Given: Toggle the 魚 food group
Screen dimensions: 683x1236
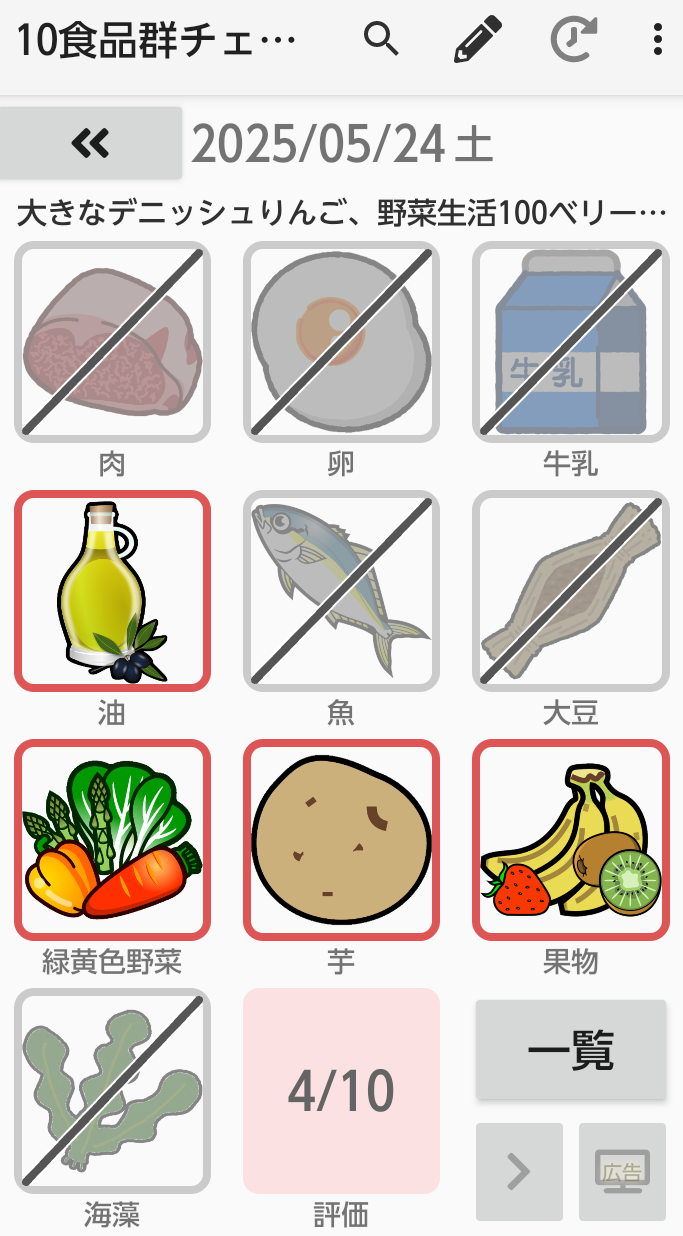Looking at the screenshot, I should click(x=341, y=590).
